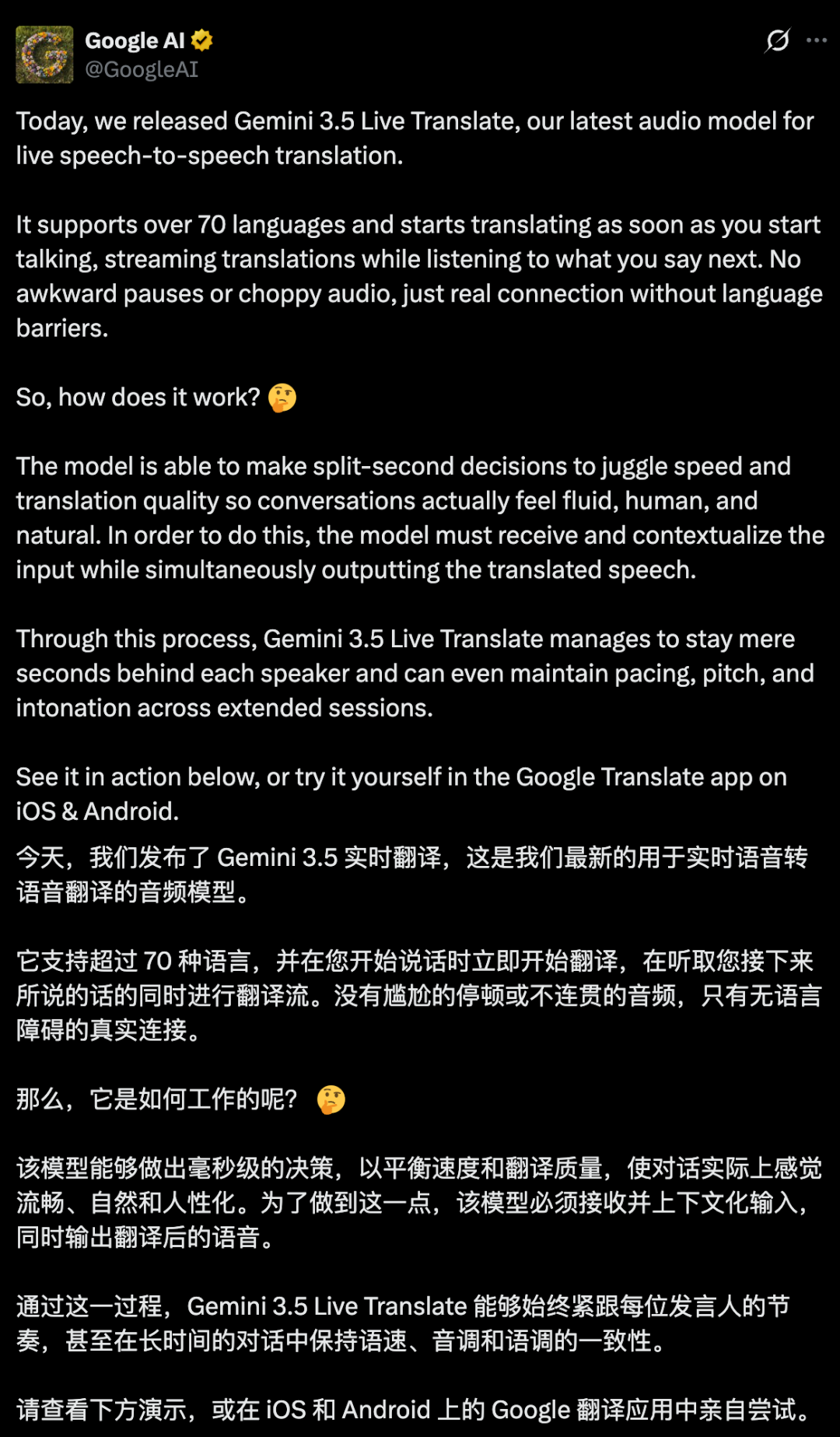Open the post's overflow menu

coord(817,40)
